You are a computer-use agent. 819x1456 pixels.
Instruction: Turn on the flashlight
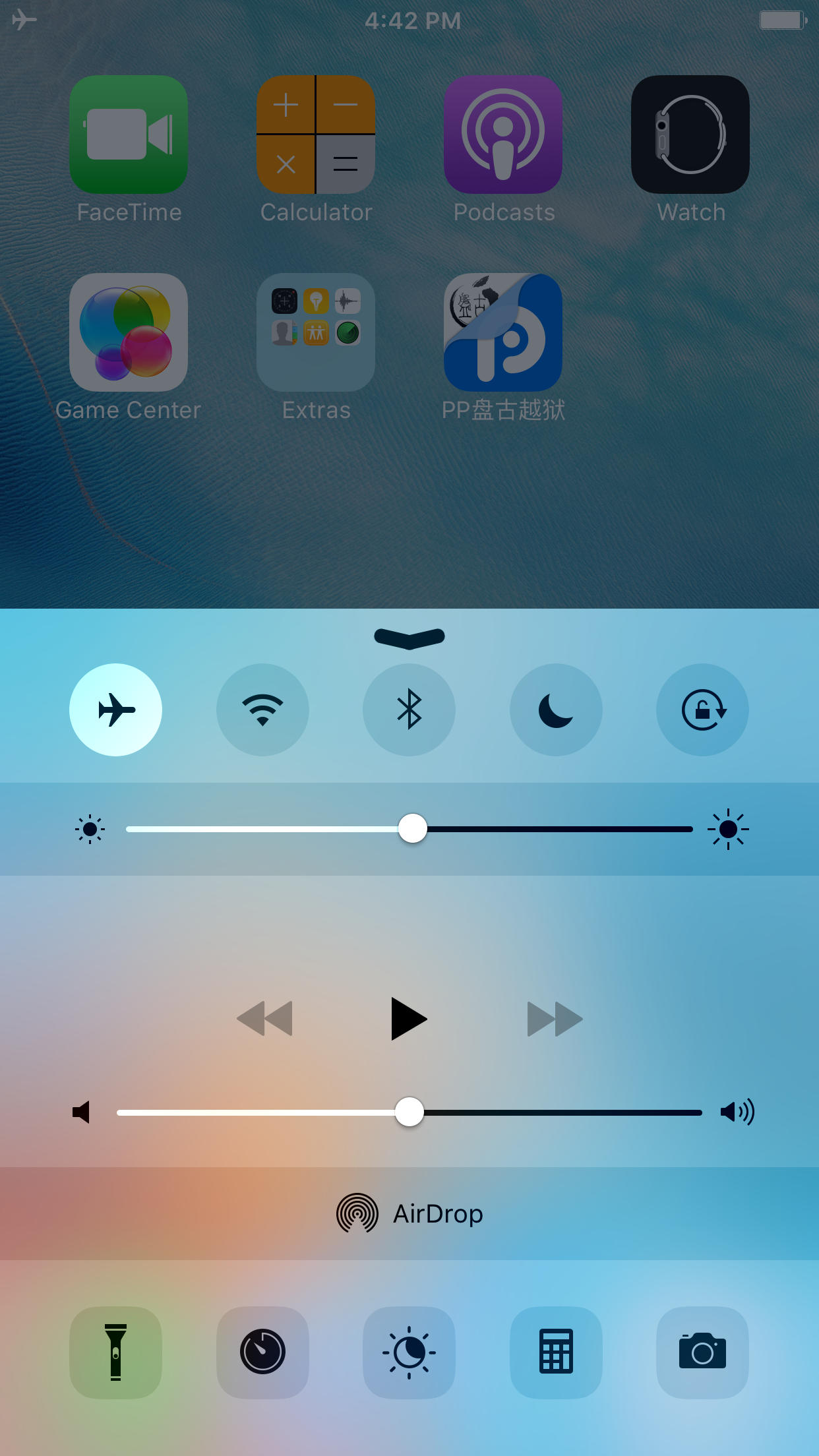[115, 1352]
